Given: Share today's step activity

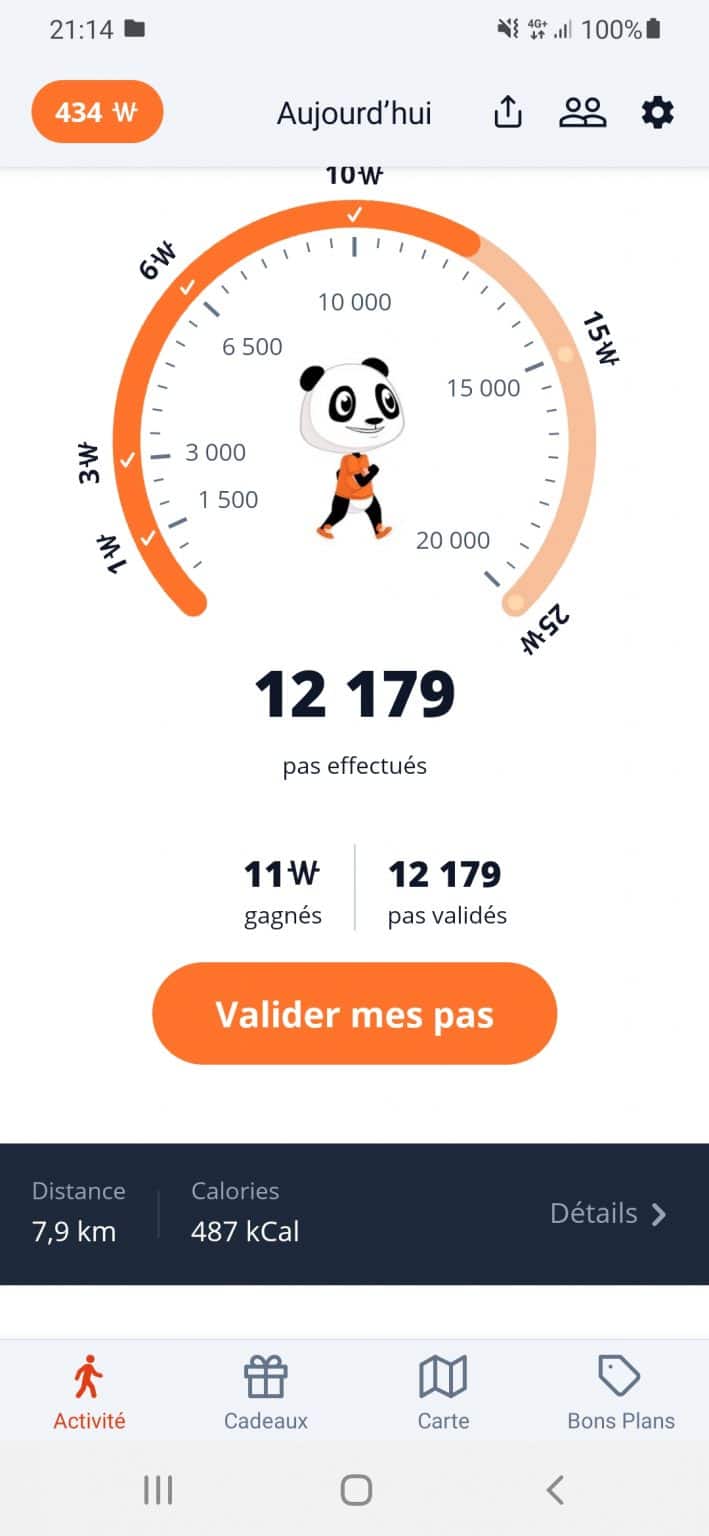Looking at the screenshot, I should (x=508, y=112).
